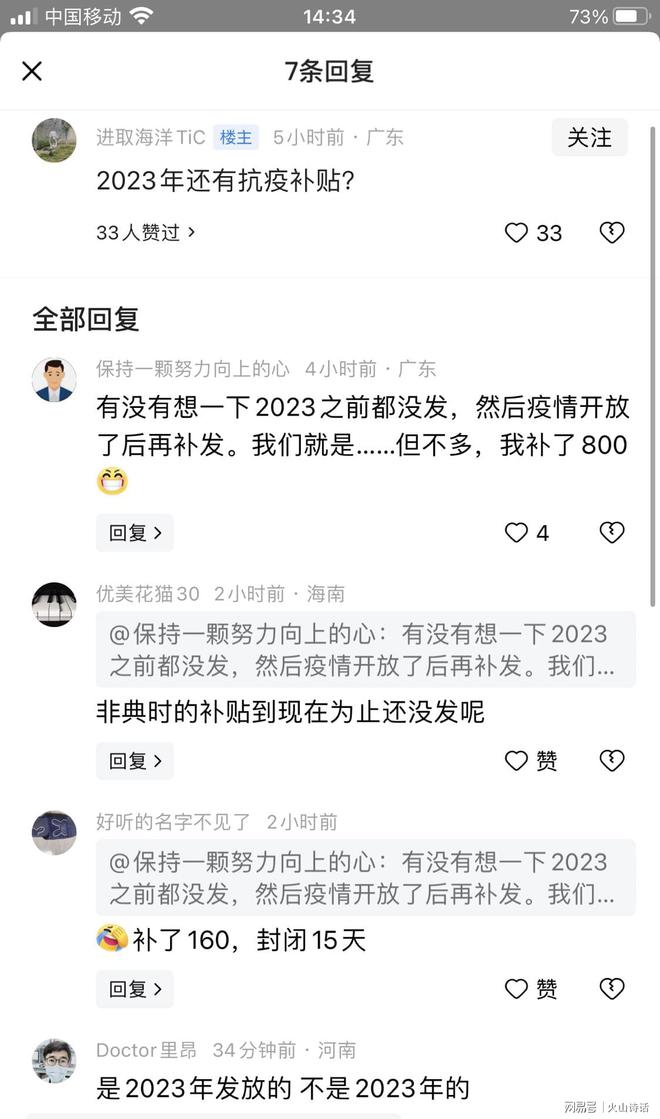The width and height of the screenshot is (660, 1119).
Task: Open 进取海洋TiC's profile avatar
Action: (54, 140)
